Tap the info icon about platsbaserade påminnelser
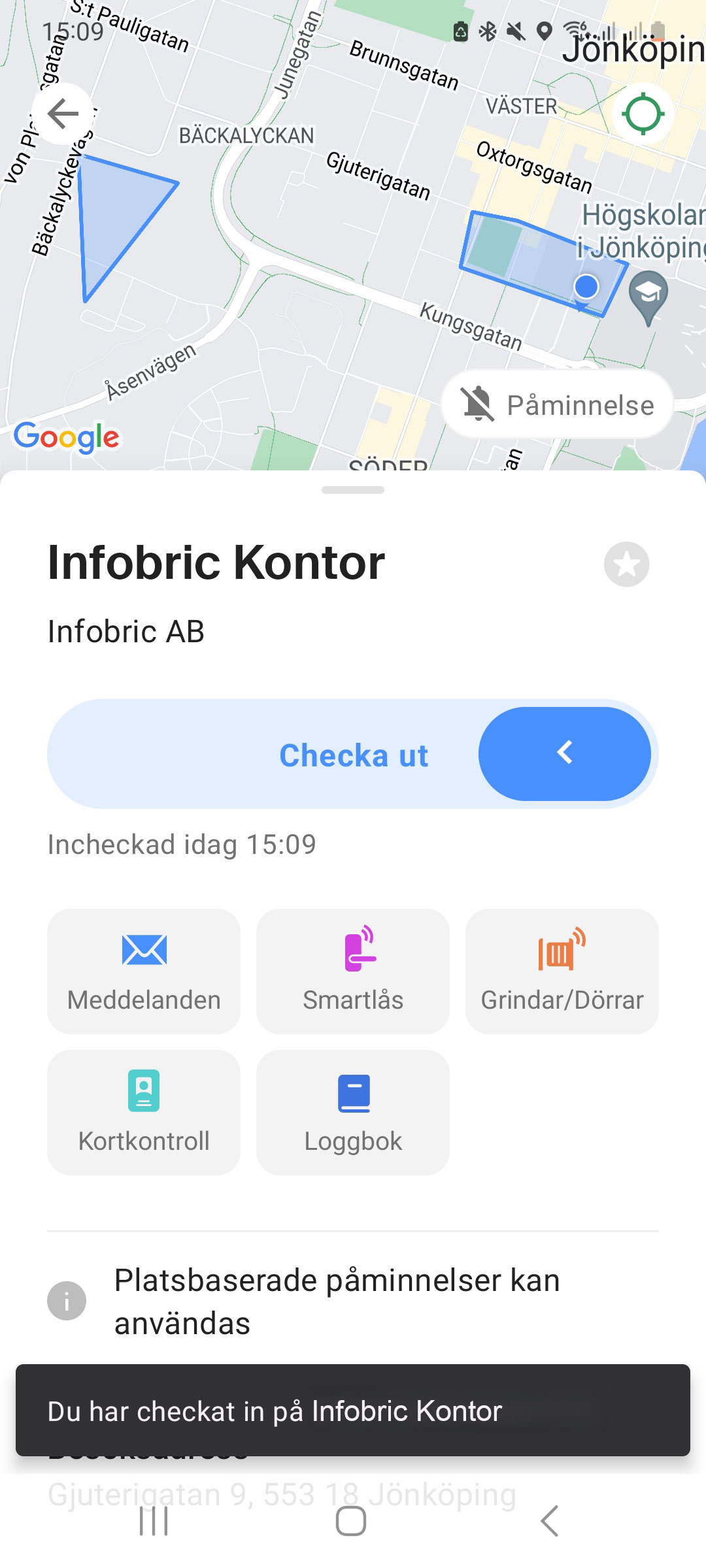706x1568 pixels. pos(67,1301)
